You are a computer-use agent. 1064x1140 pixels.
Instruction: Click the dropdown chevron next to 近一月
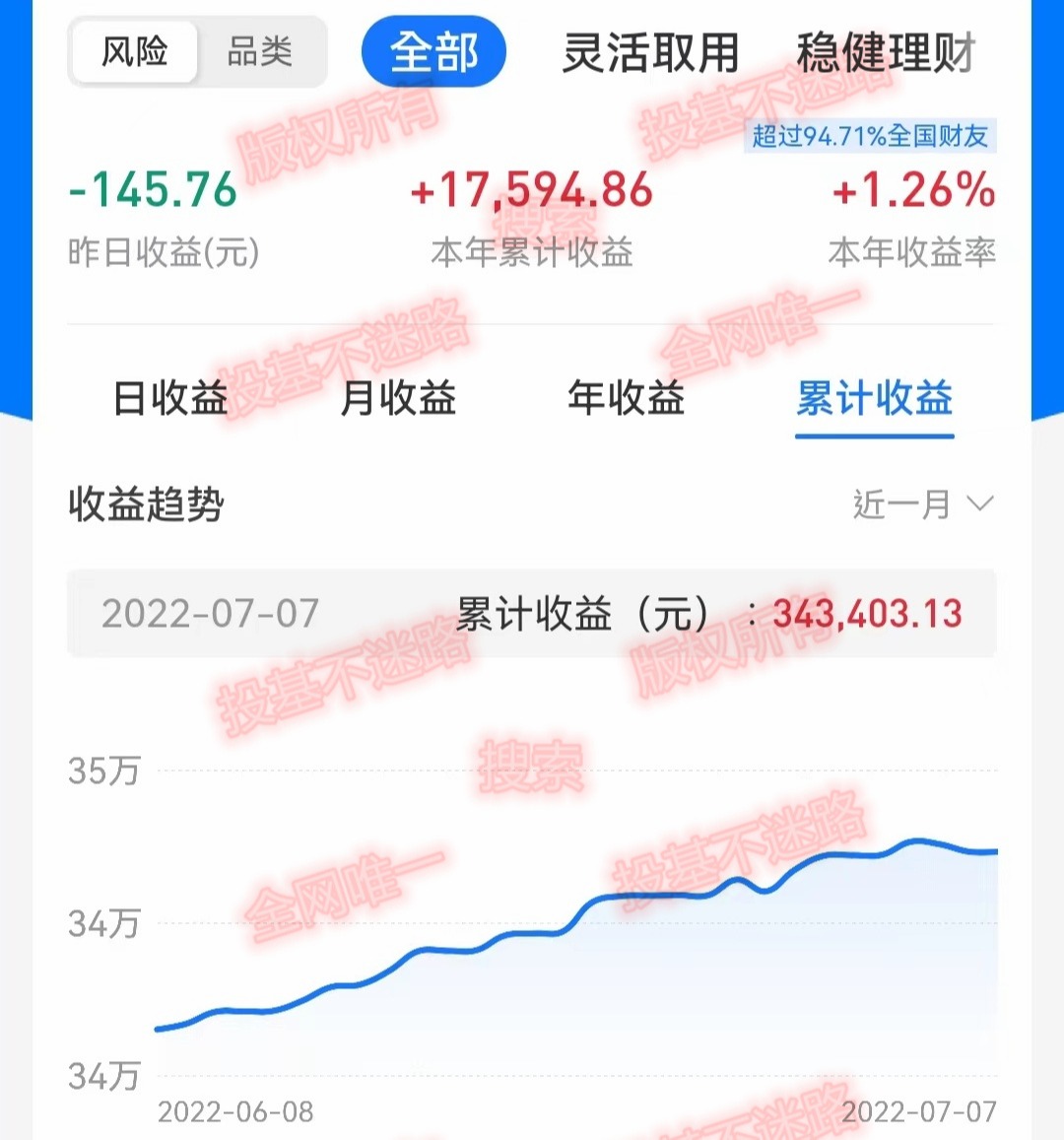(x=978, y=505)
